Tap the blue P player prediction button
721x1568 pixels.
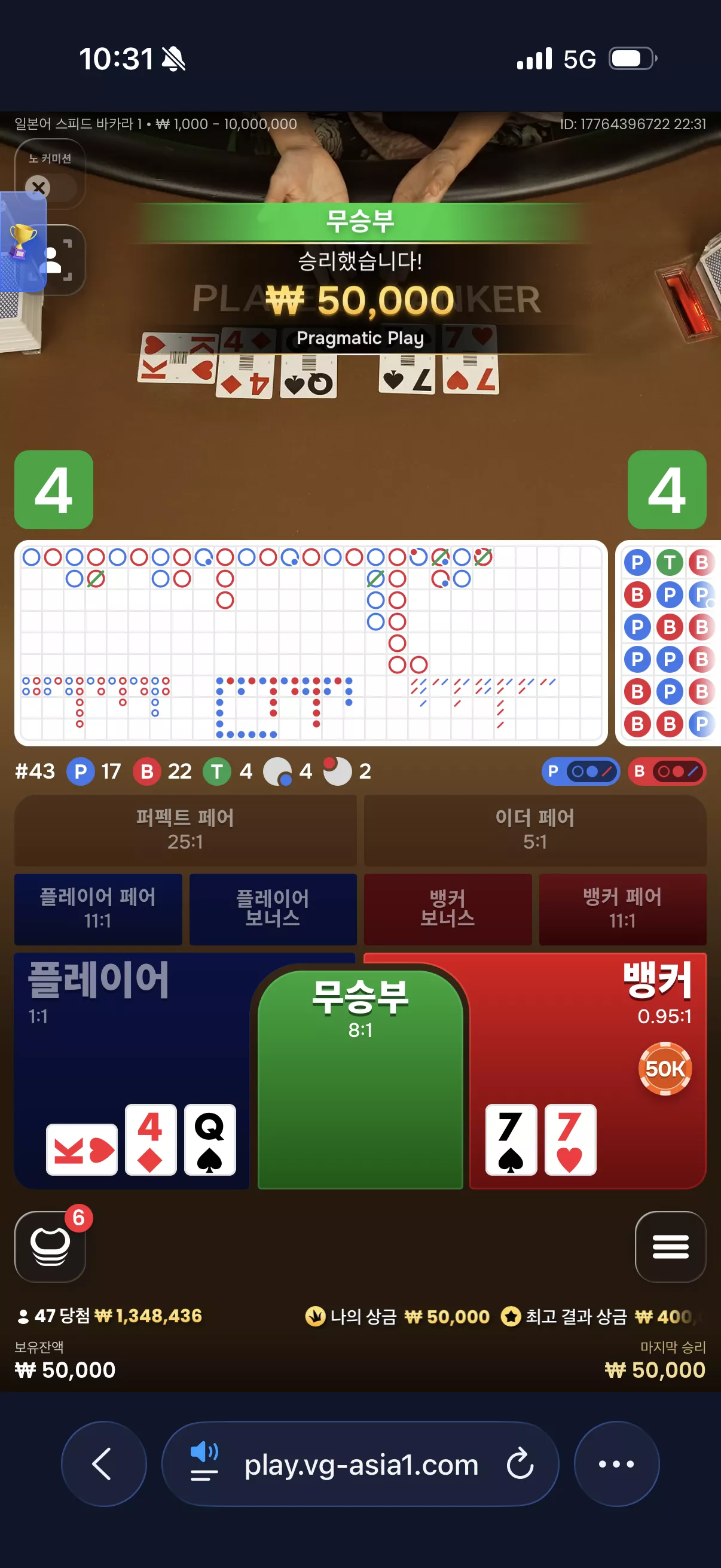click(x=581, y=771)
